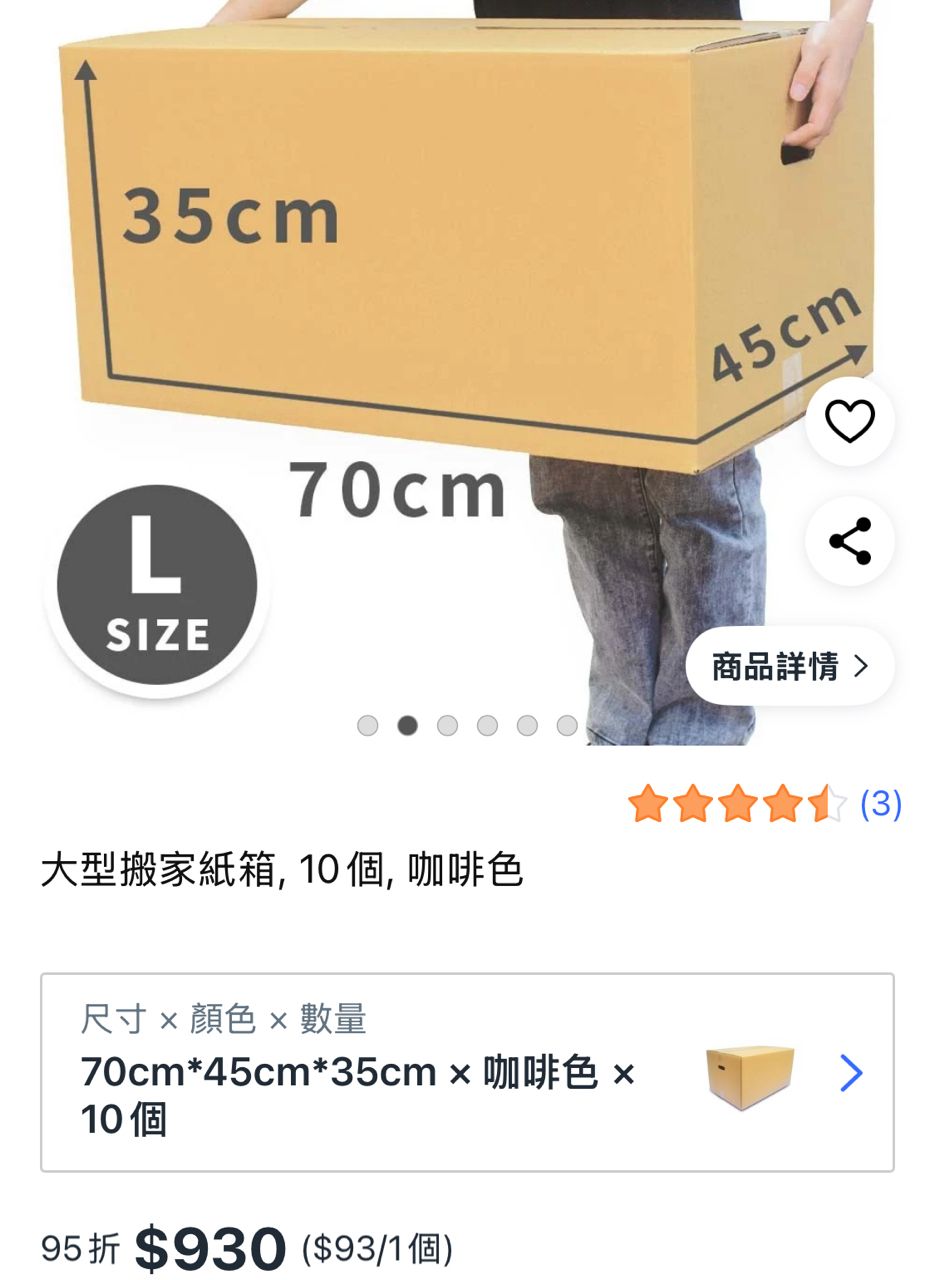The width and height of the screenshot is (935, 1280).
Task: Share this product
Action: [x=849, y=541]
